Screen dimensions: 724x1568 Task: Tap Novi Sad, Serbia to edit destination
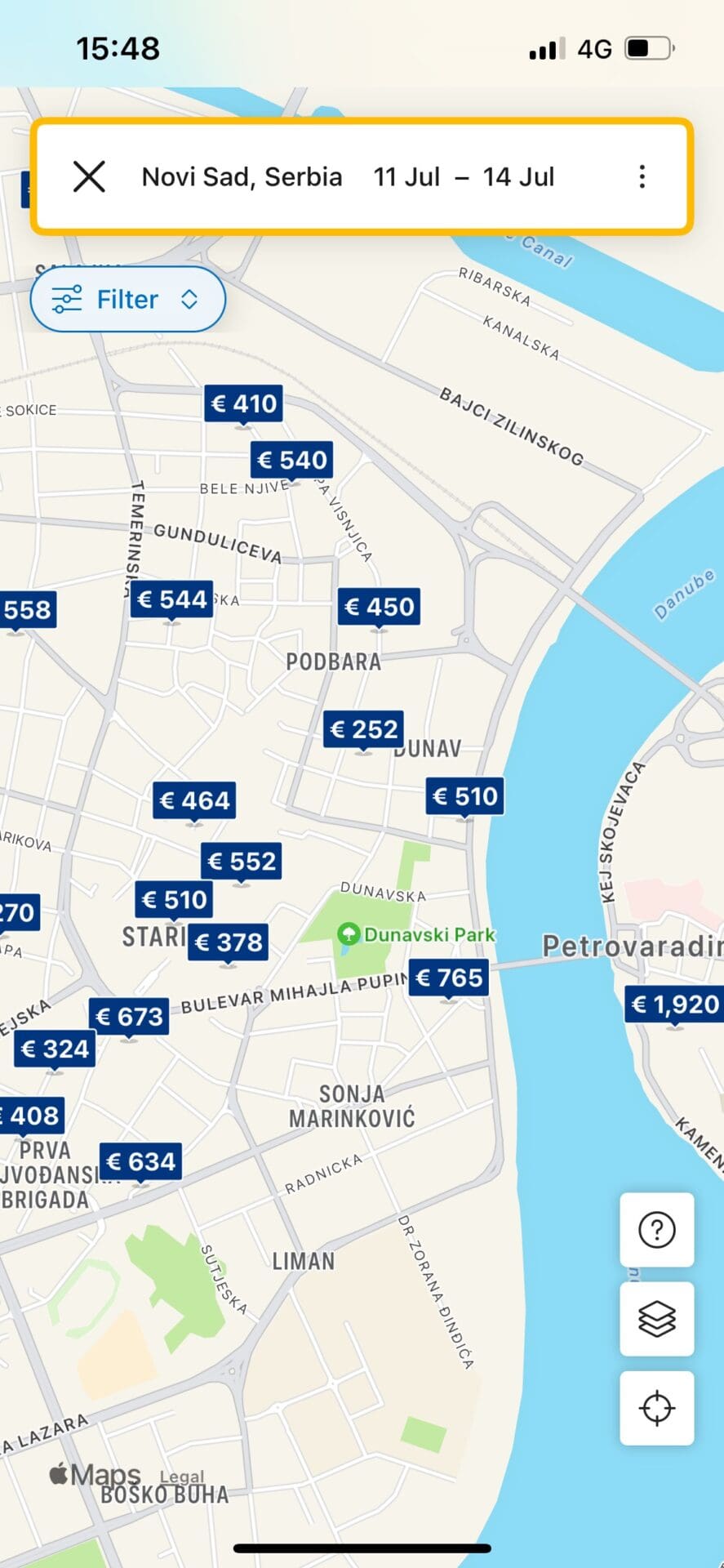point(242,176)
